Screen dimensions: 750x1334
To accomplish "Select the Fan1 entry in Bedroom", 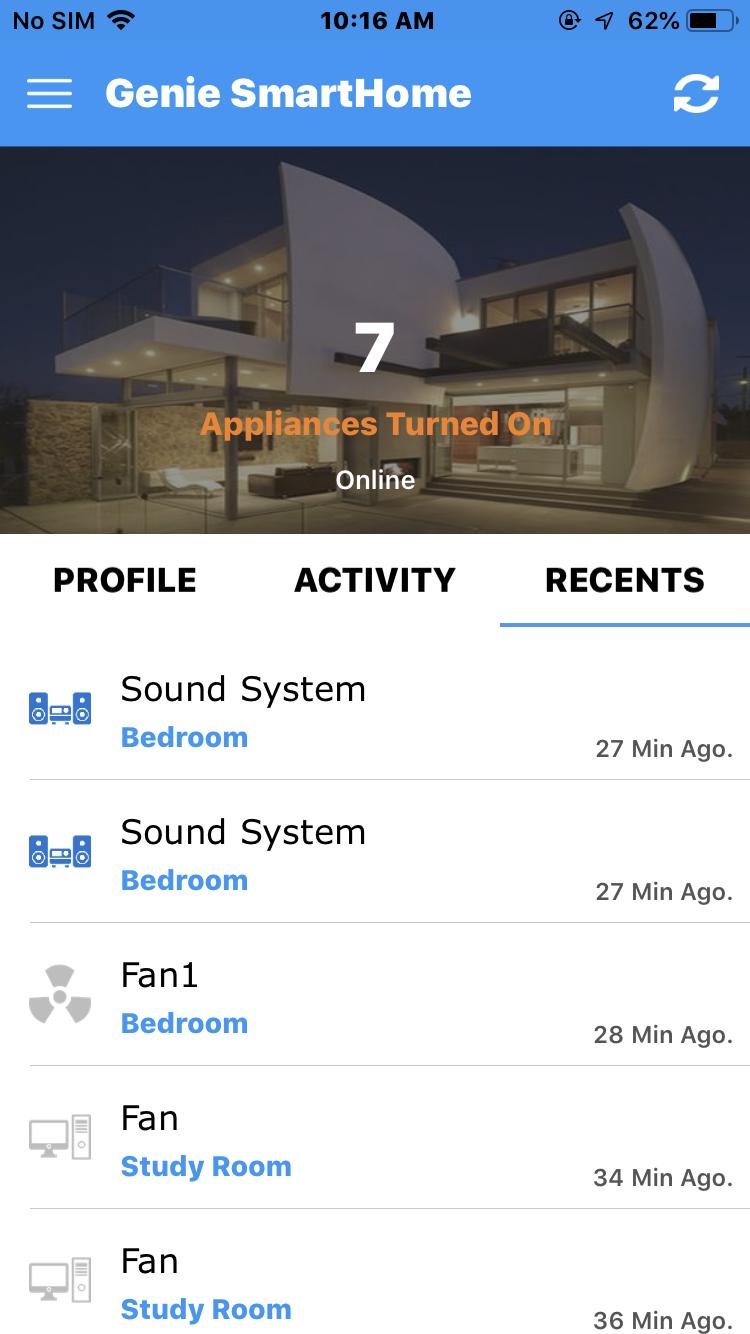I will point(158,975).
